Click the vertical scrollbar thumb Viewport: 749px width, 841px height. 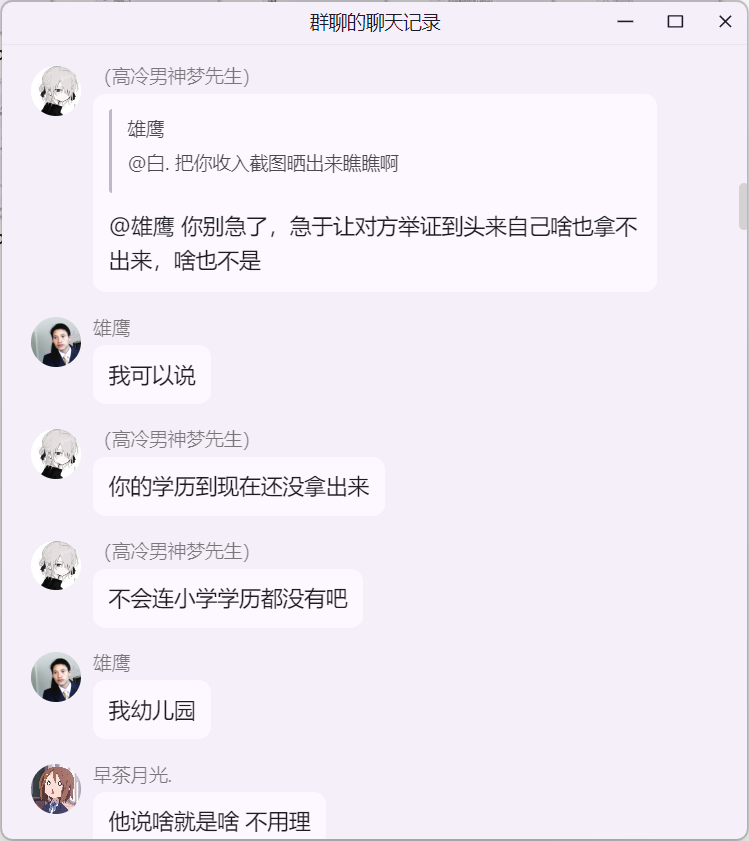(743, 206)
